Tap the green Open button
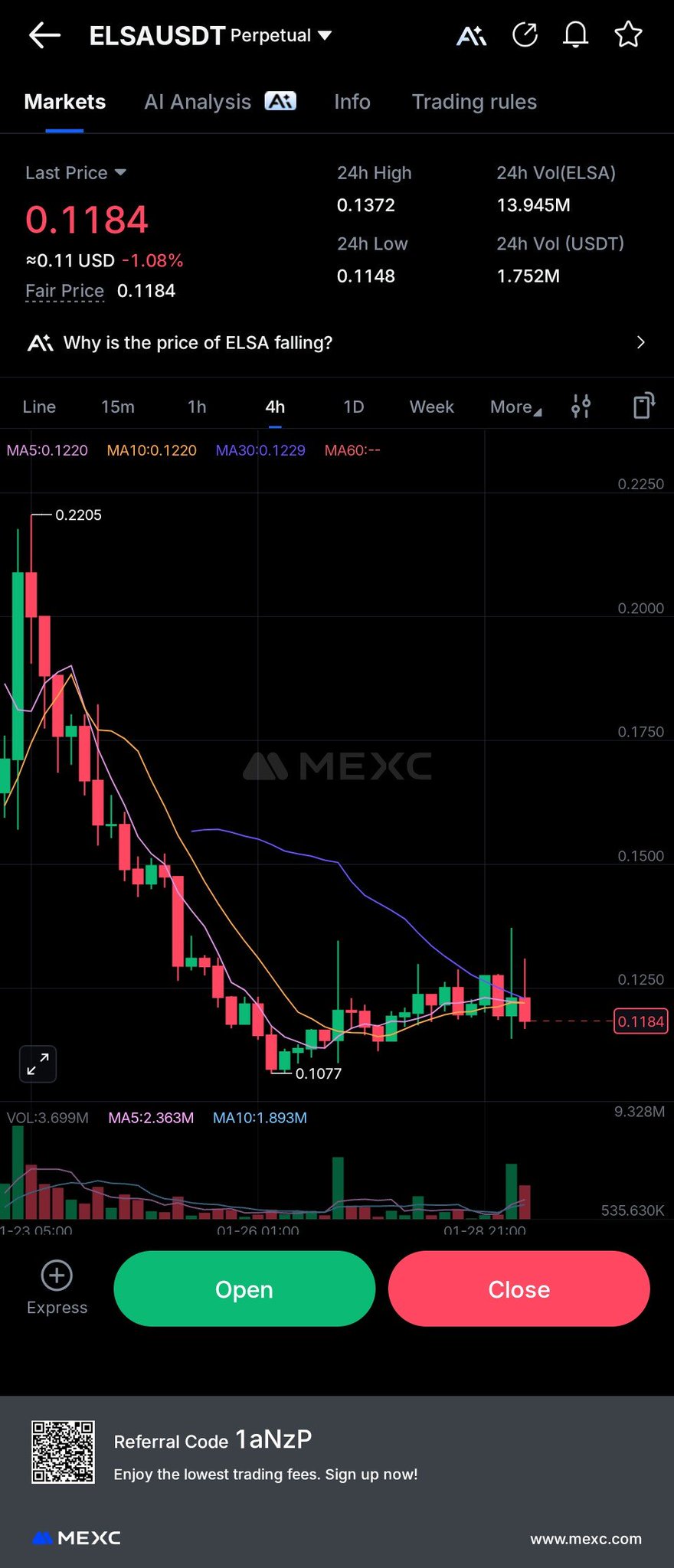Viewport: 674px width, 1568px height. click(244, 1289)
